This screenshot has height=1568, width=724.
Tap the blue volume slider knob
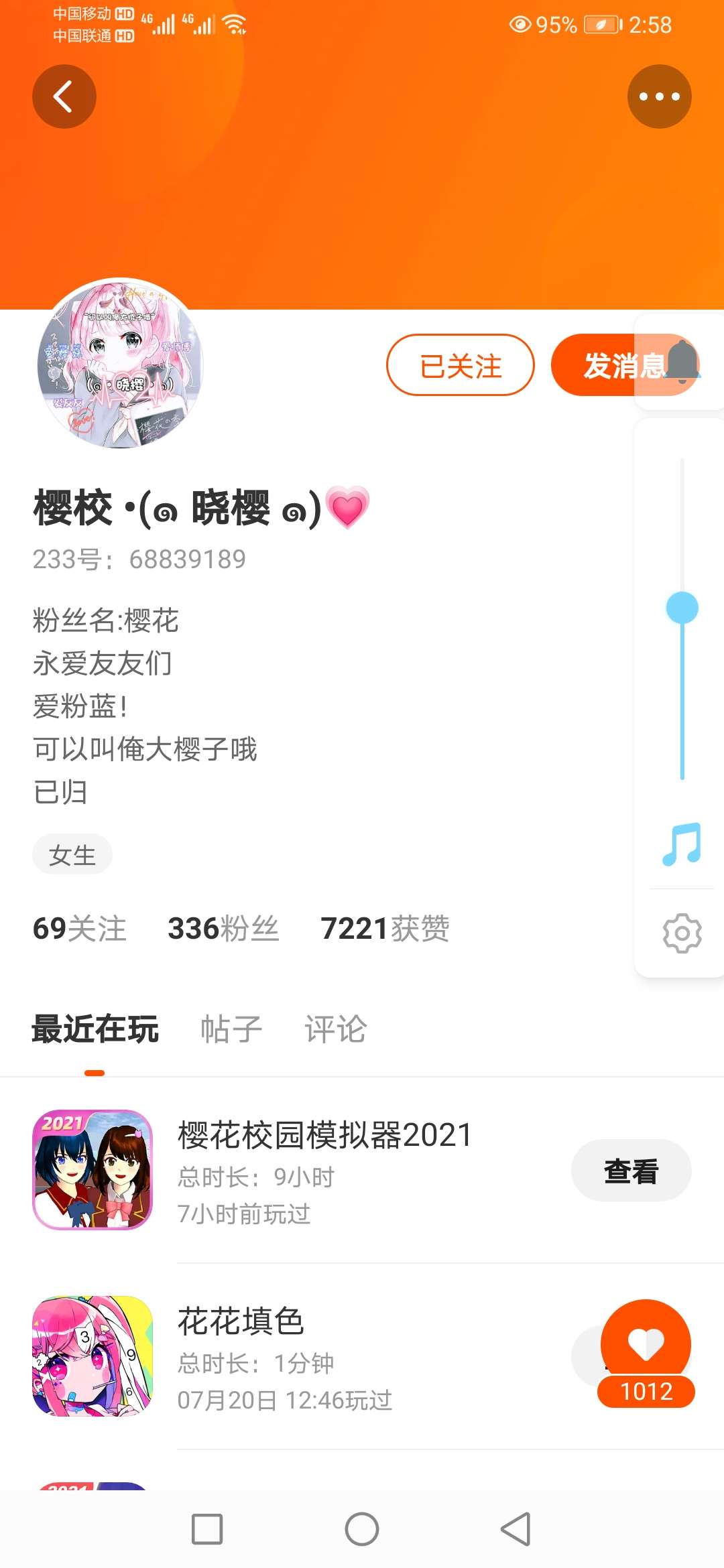point(682,608)
